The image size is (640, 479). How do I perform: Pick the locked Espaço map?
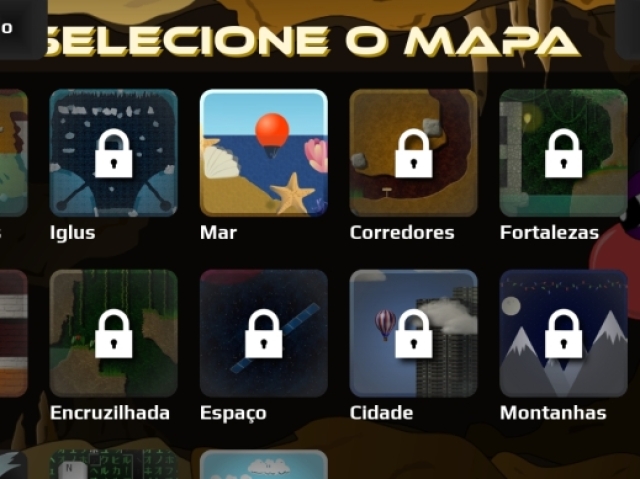point(264,333)
